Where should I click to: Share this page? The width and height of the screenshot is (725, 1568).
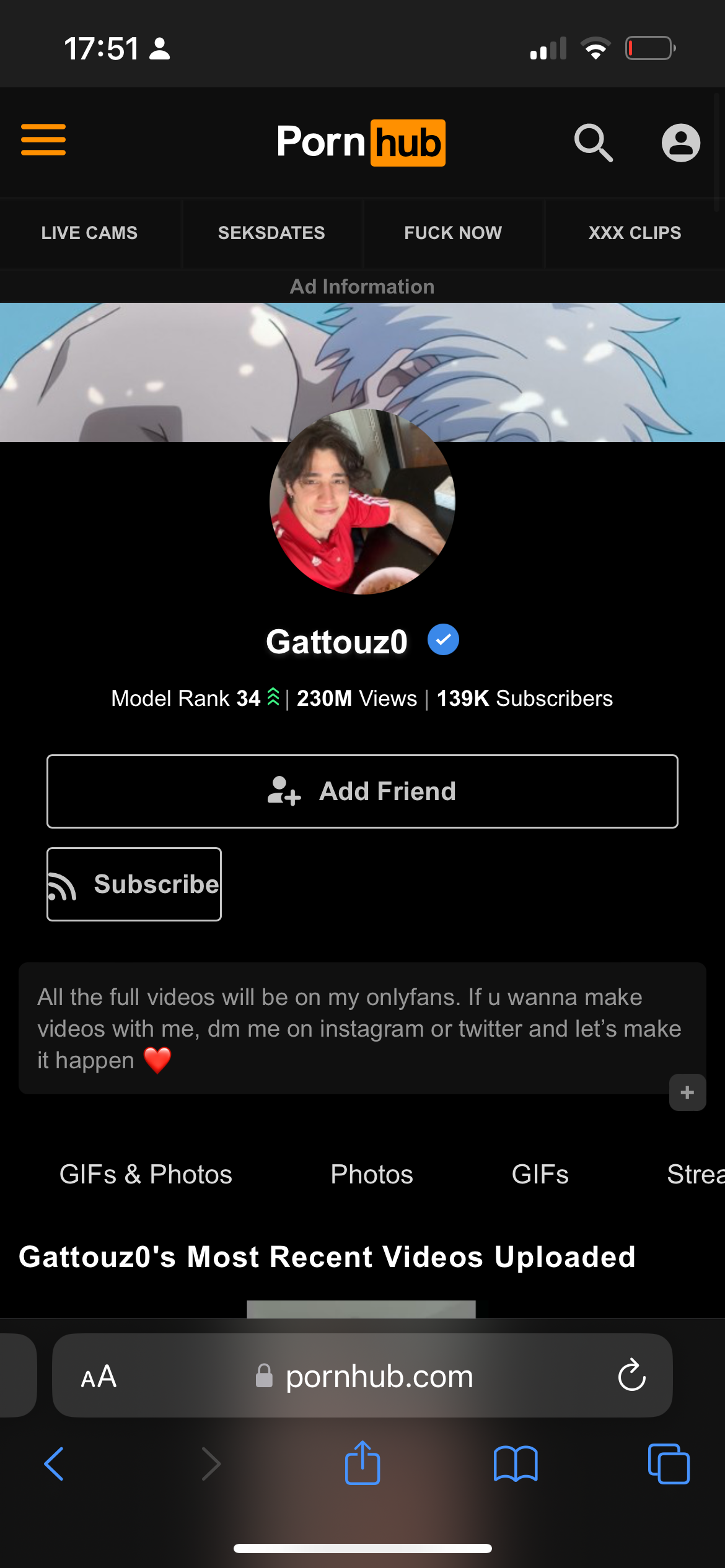tap(362, 1463)
